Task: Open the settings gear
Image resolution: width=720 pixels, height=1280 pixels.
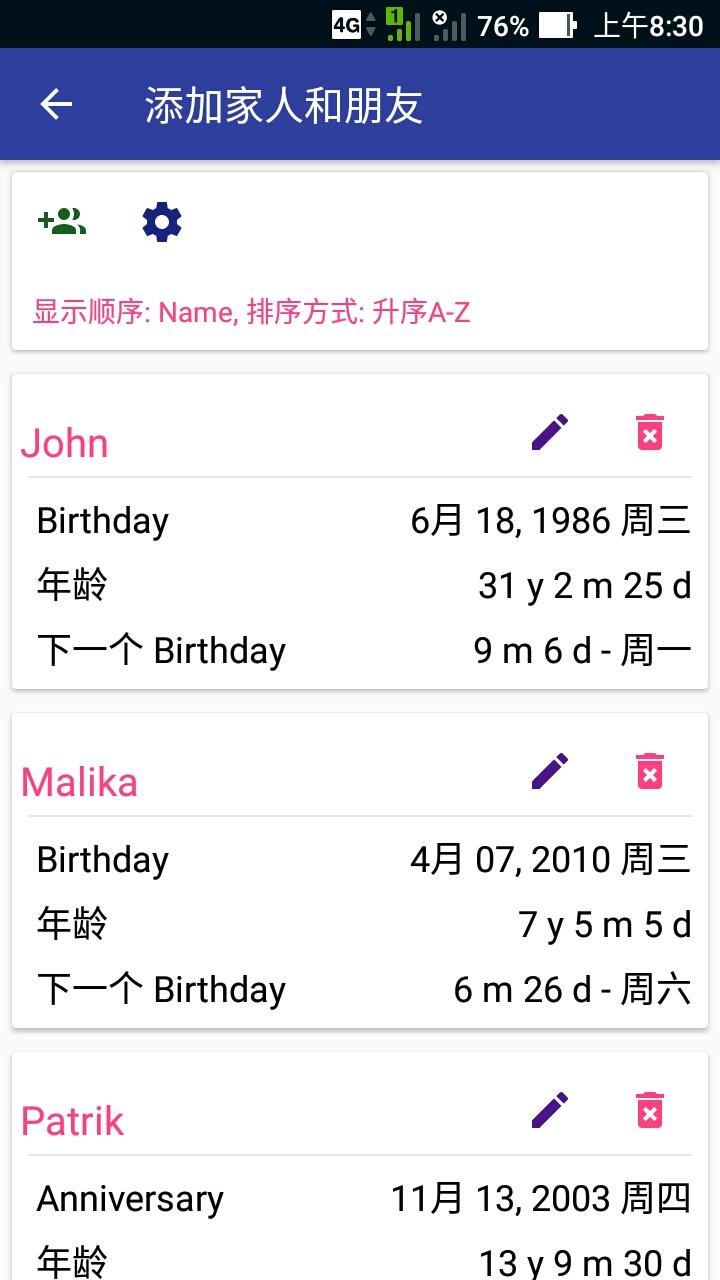Action: pyautogui.click(x=162, y=221)
